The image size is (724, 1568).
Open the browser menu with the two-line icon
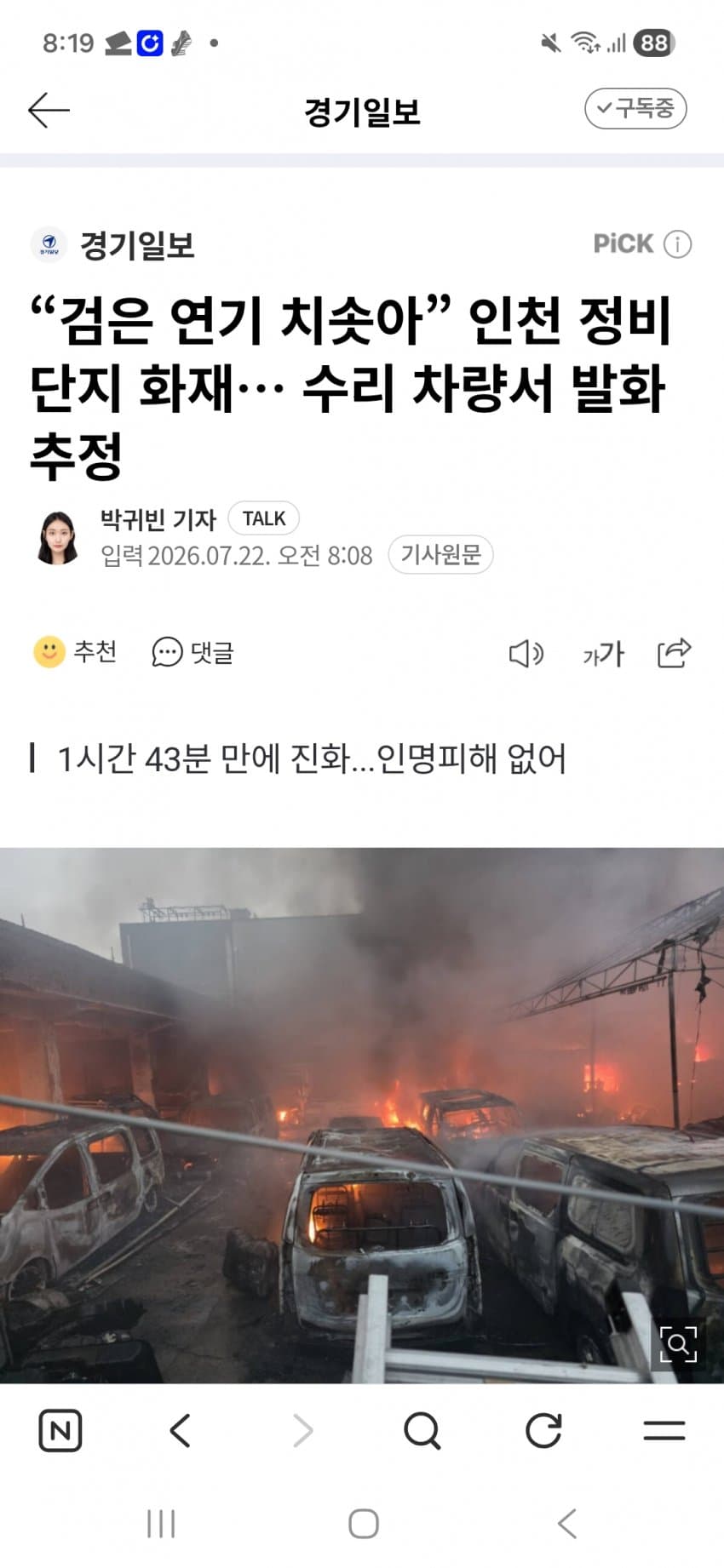[x=664, y=1430]
